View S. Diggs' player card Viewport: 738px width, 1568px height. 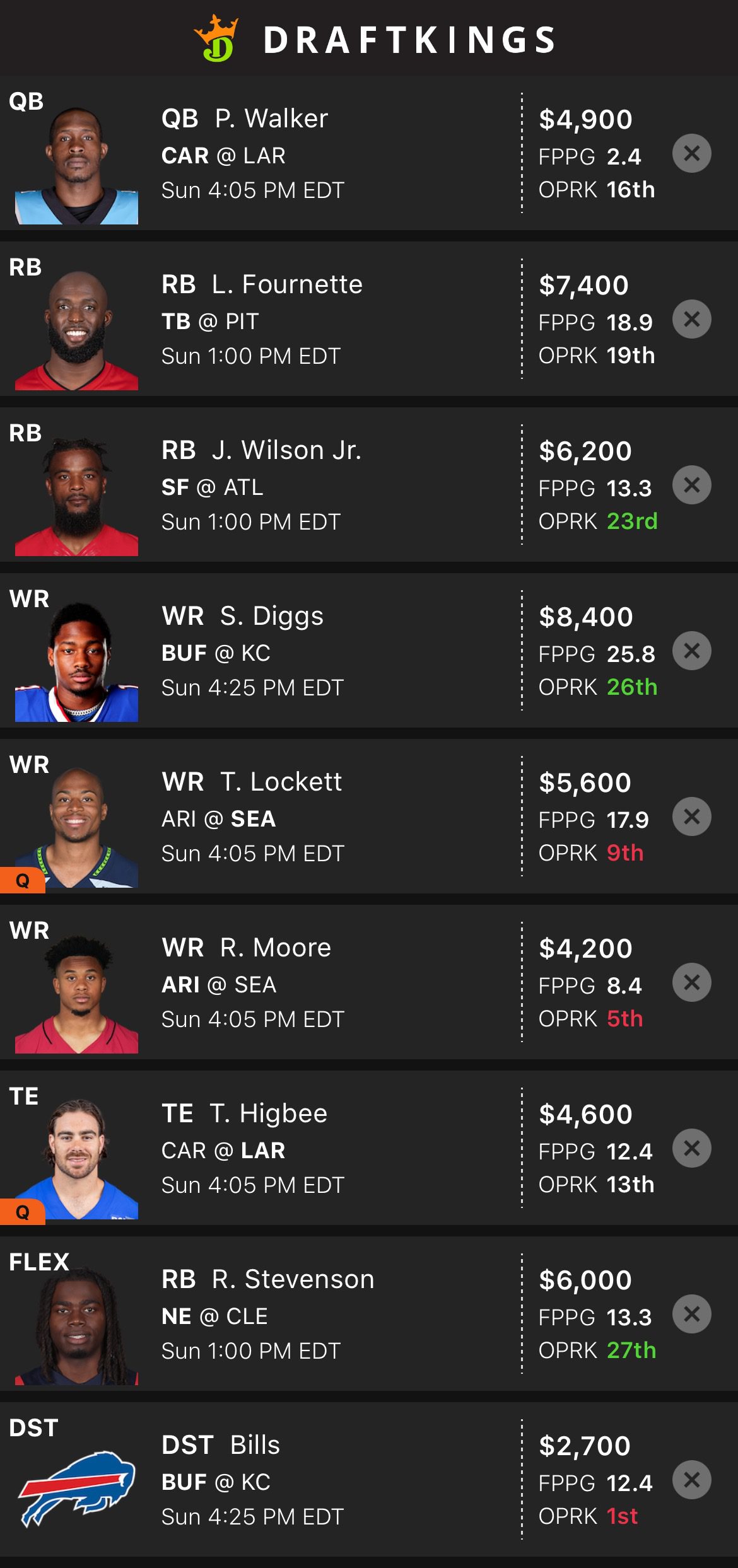pyautogui.click(x=272, y=617)
